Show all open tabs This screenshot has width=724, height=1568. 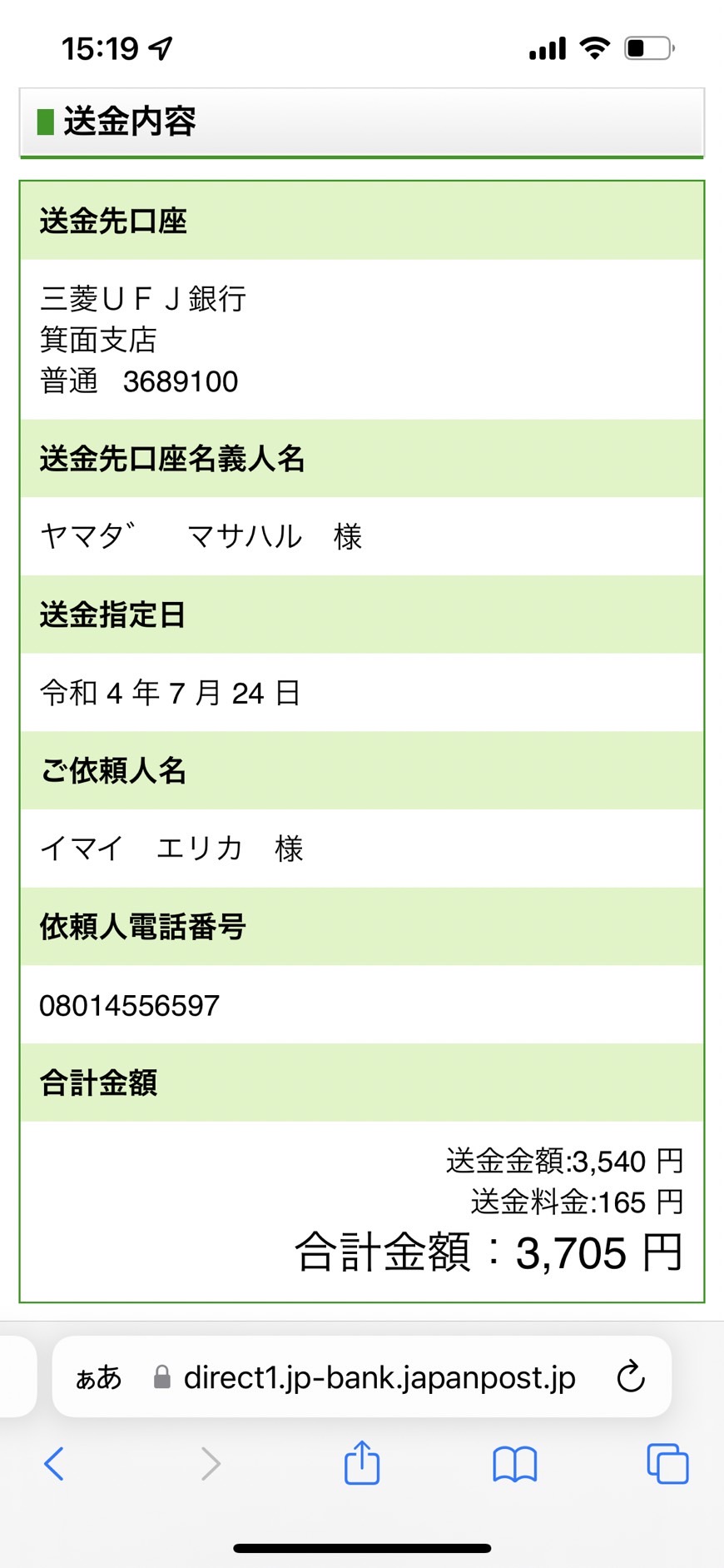(x=667, y=1463)
